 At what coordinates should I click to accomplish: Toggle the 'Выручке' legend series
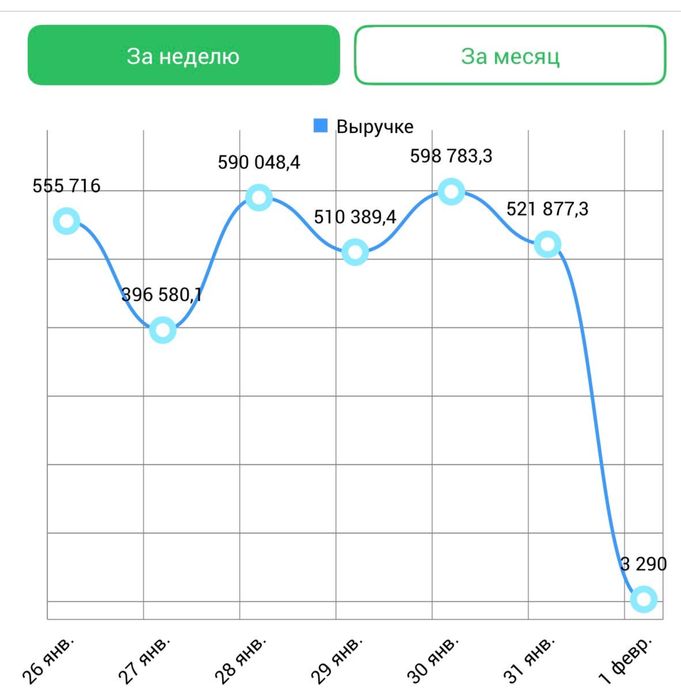[363, 126]
